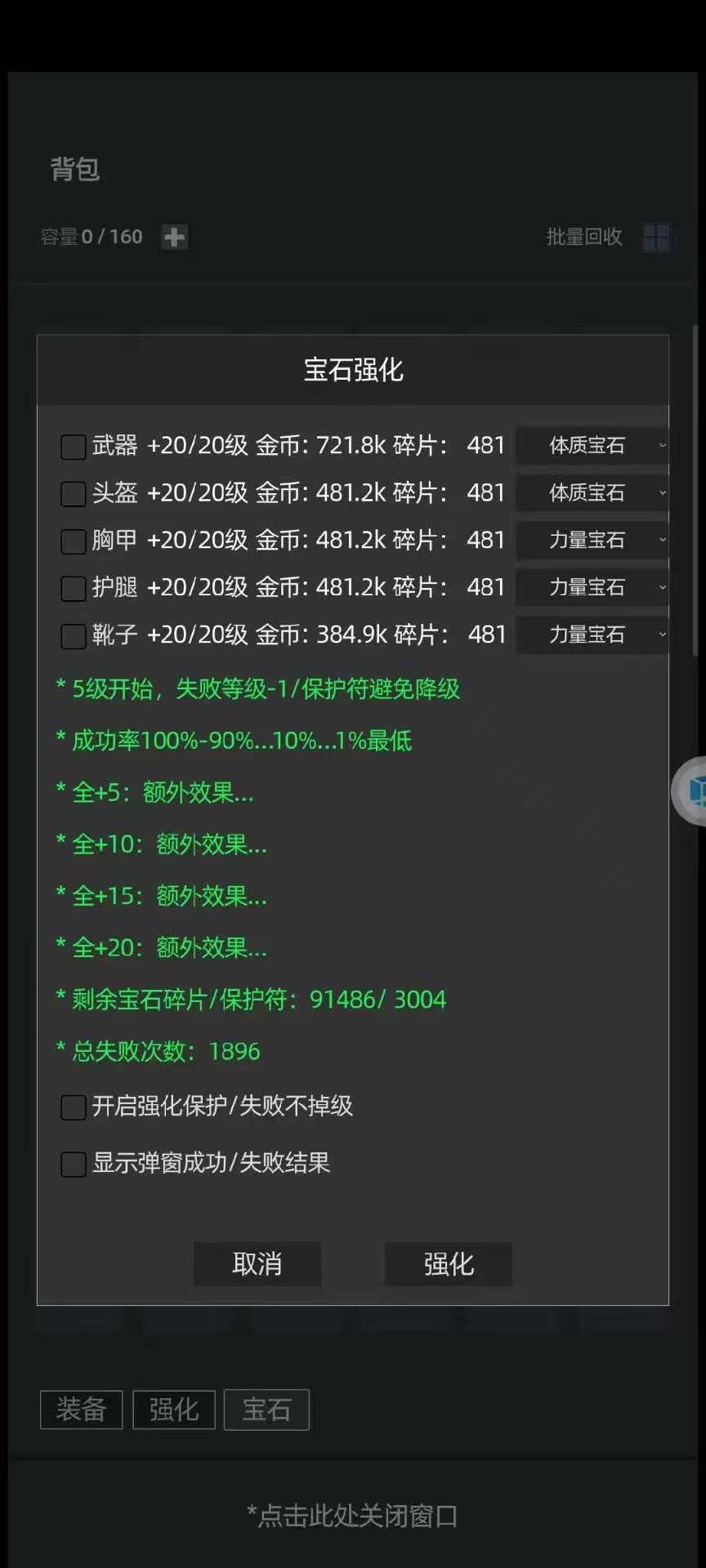Check the 头盔 helmet checkbox
The image size is (706, 1568).
[72, 493]
